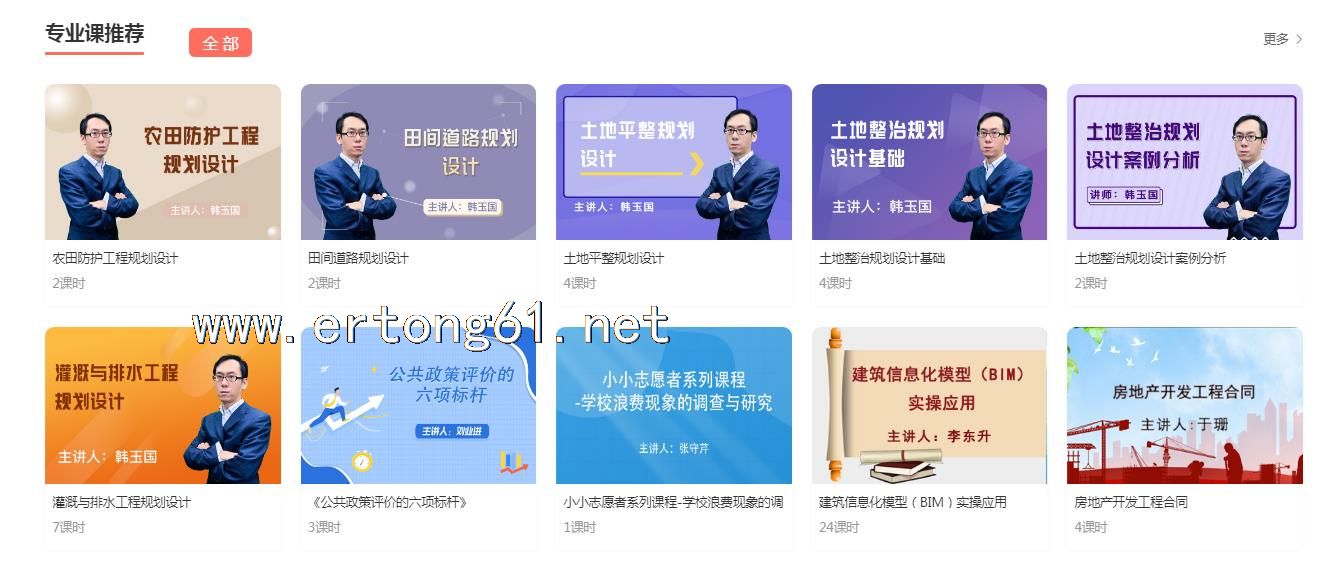The image size is (1343, 582).
Task: Select the 全部 filter chip
Action: tap(220, 43)
